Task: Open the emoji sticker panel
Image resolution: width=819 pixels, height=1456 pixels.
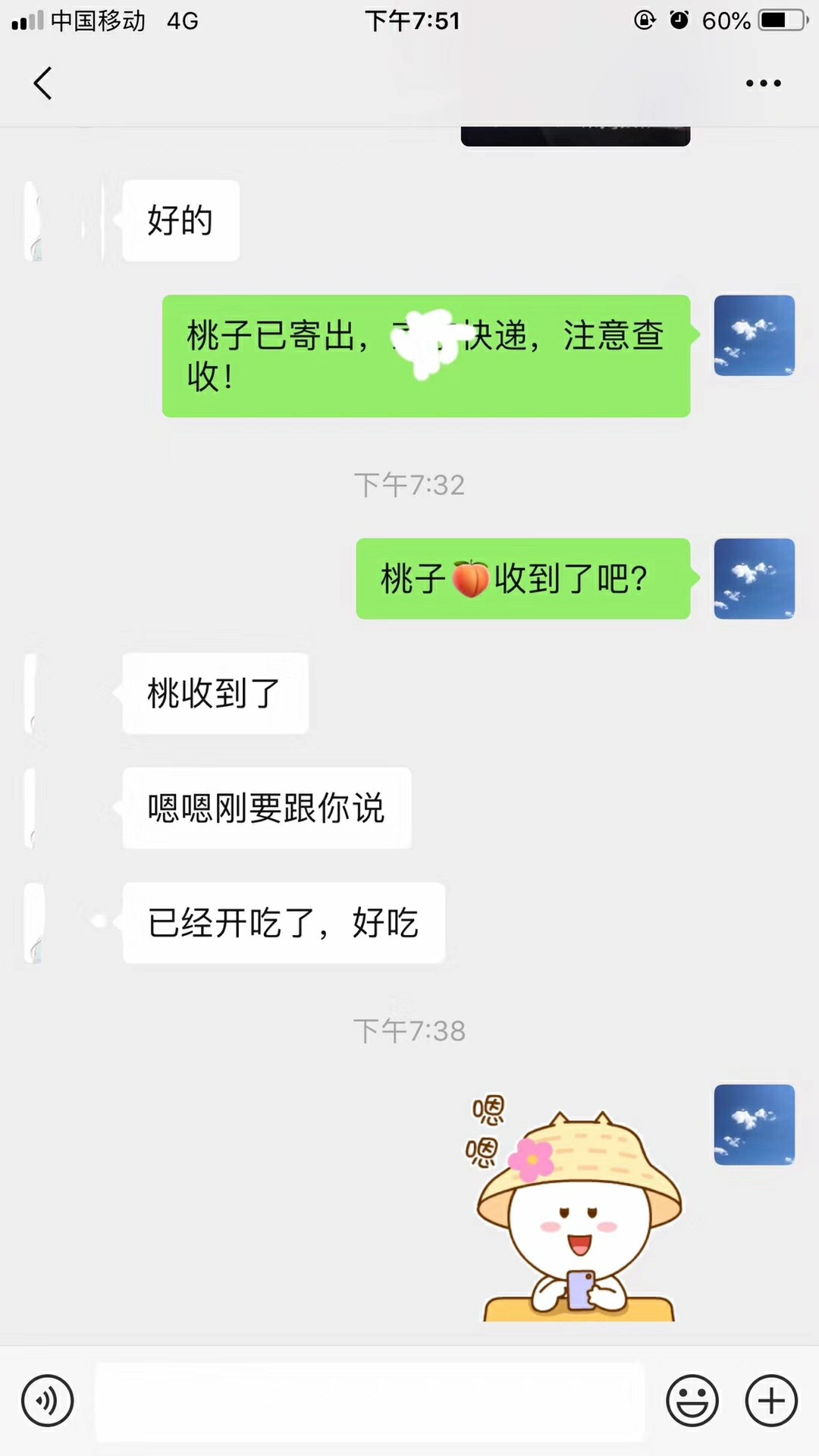Action: pos(692,1401)
